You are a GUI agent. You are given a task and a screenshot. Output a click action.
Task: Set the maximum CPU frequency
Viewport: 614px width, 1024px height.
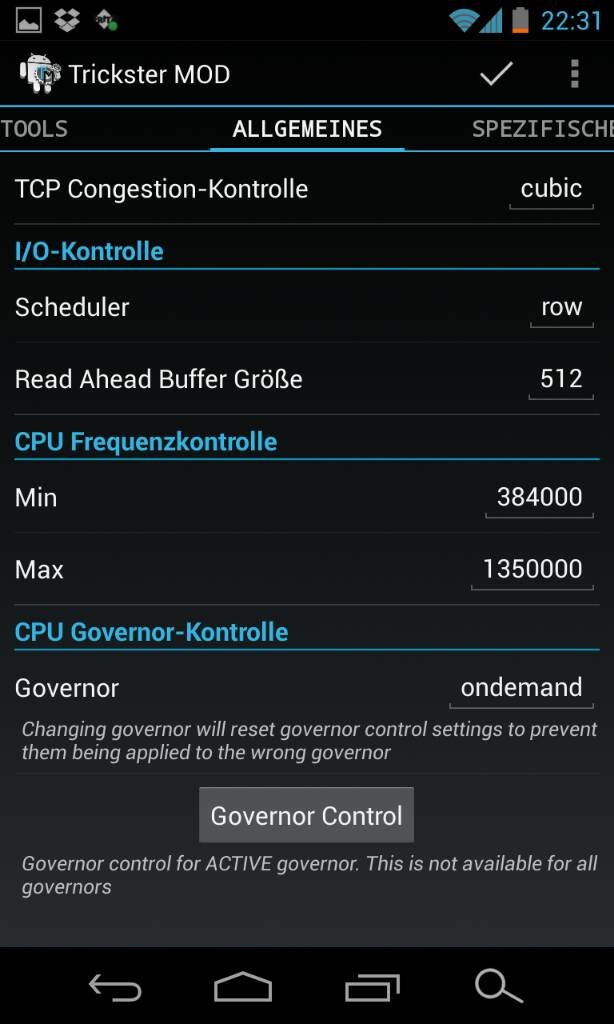click(x=532, y=570)
